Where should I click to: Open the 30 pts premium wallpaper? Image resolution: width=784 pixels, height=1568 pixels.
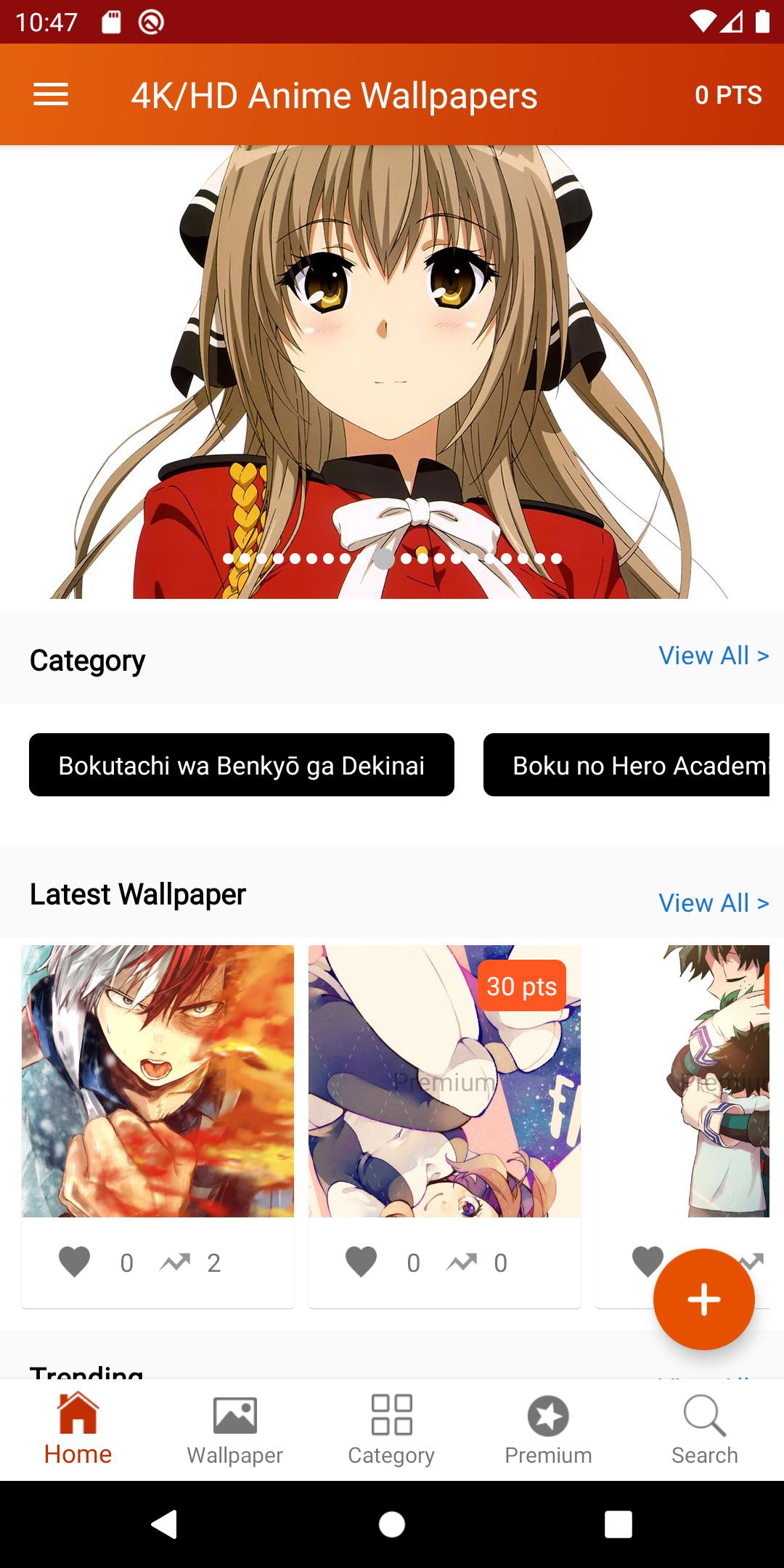pos(444,1080)
